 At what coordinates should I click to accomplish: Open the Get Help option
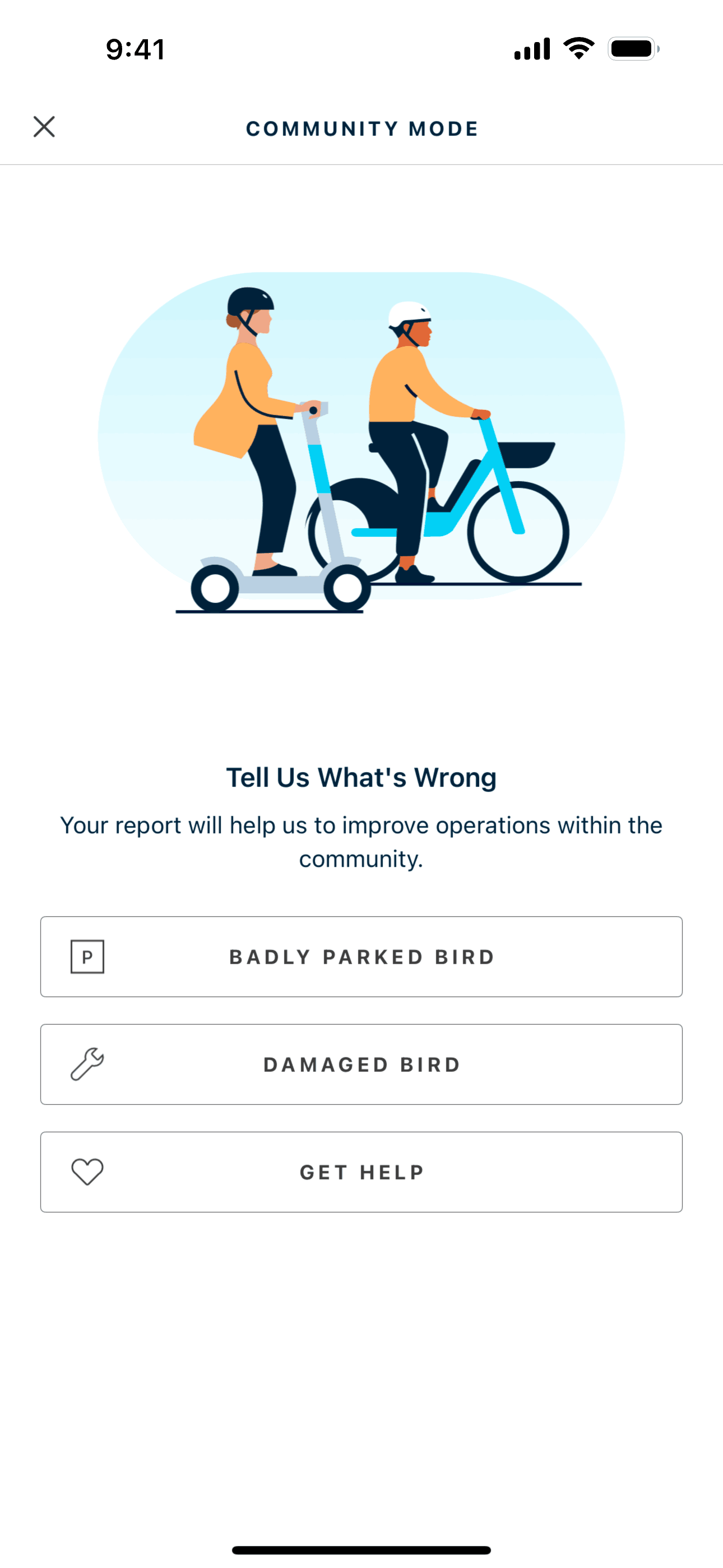tap(361, 1172)
